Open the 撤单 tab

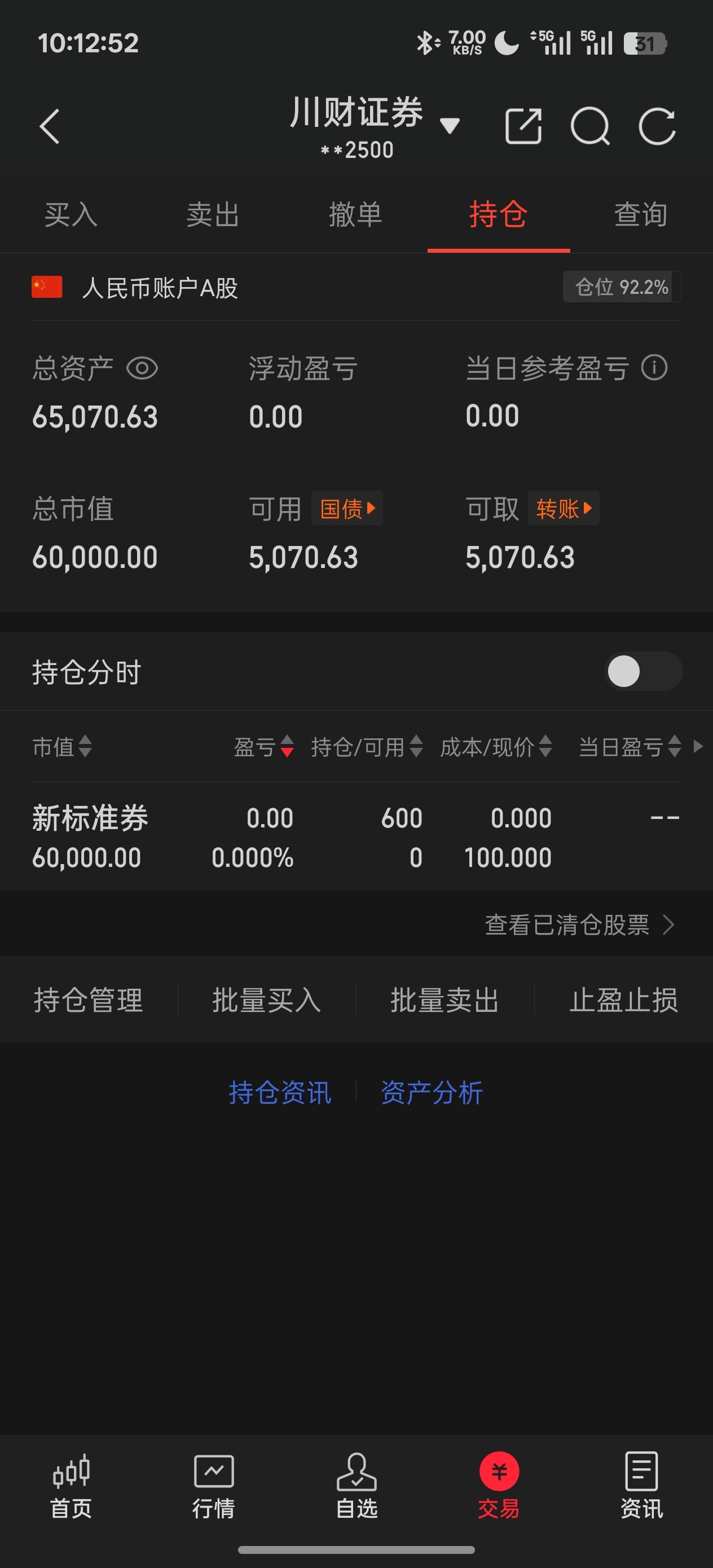(x=355, y=215)
